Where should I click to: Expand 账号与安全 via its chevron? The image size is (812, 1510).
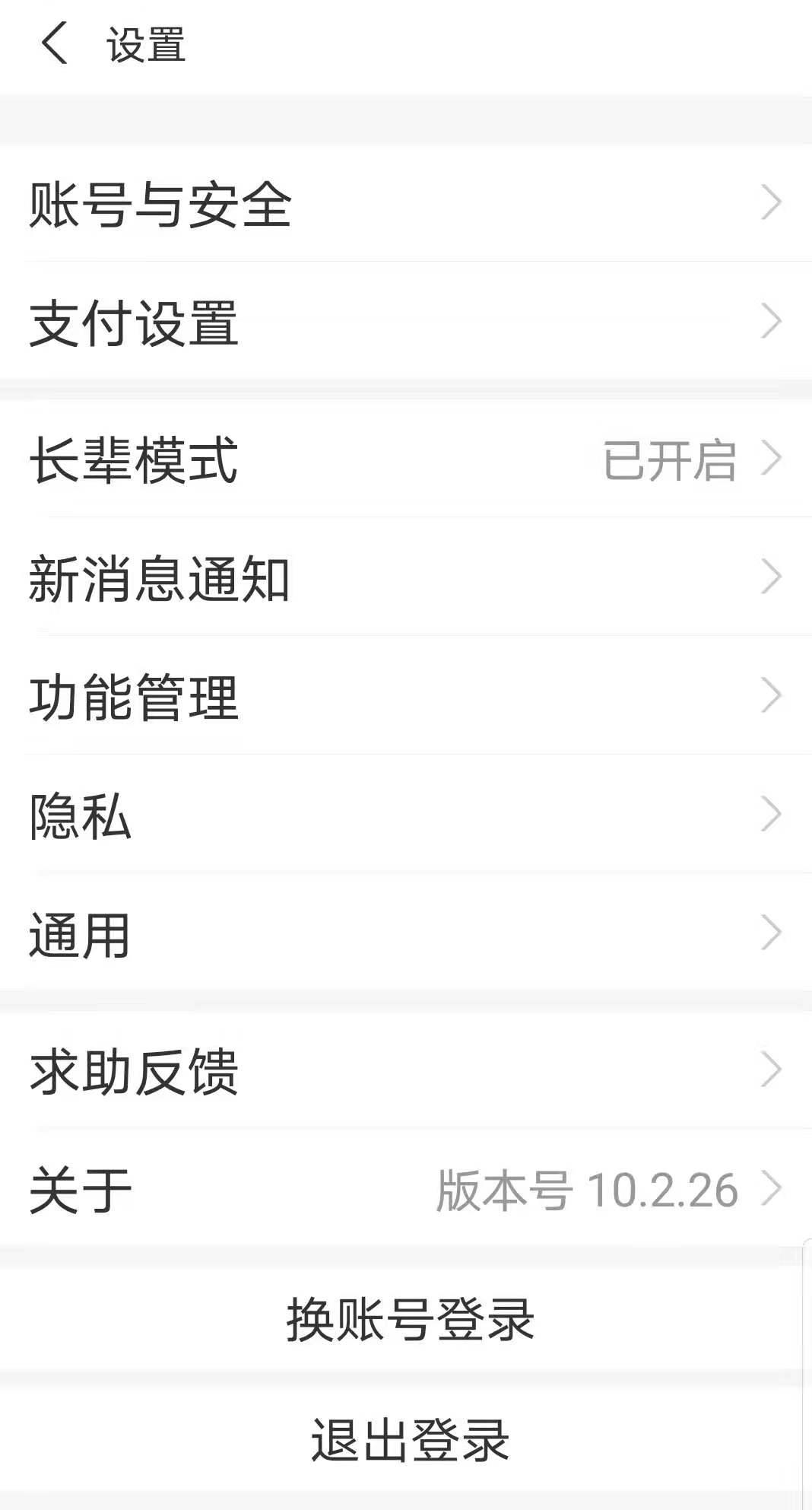(x=774, y=202)
